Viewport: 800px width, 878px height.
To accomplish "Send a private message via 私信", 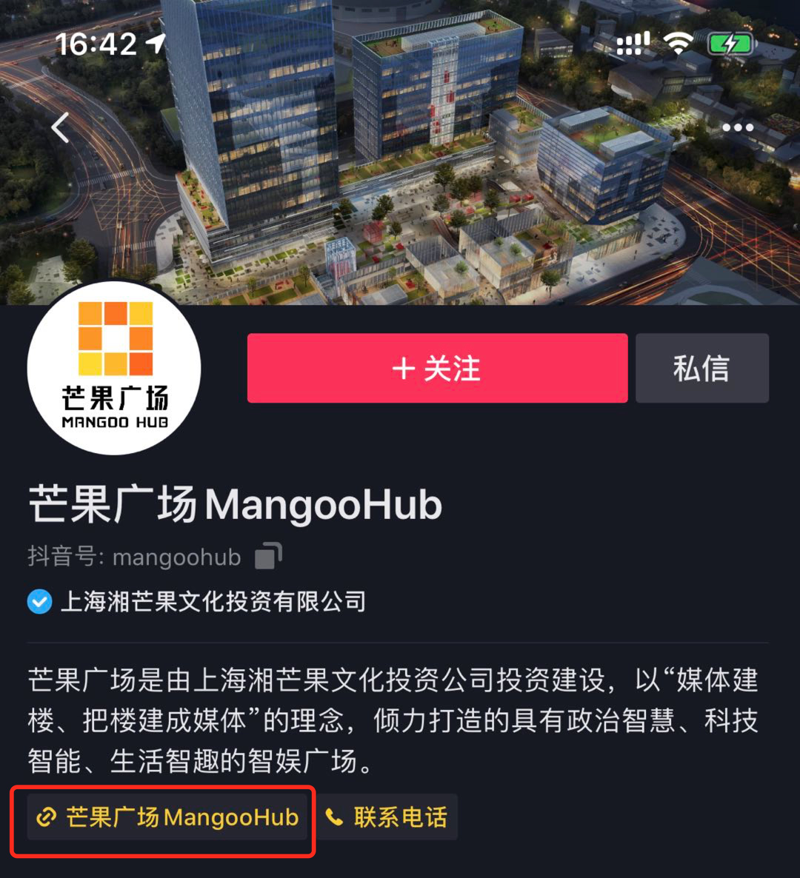I will (701, 368).
